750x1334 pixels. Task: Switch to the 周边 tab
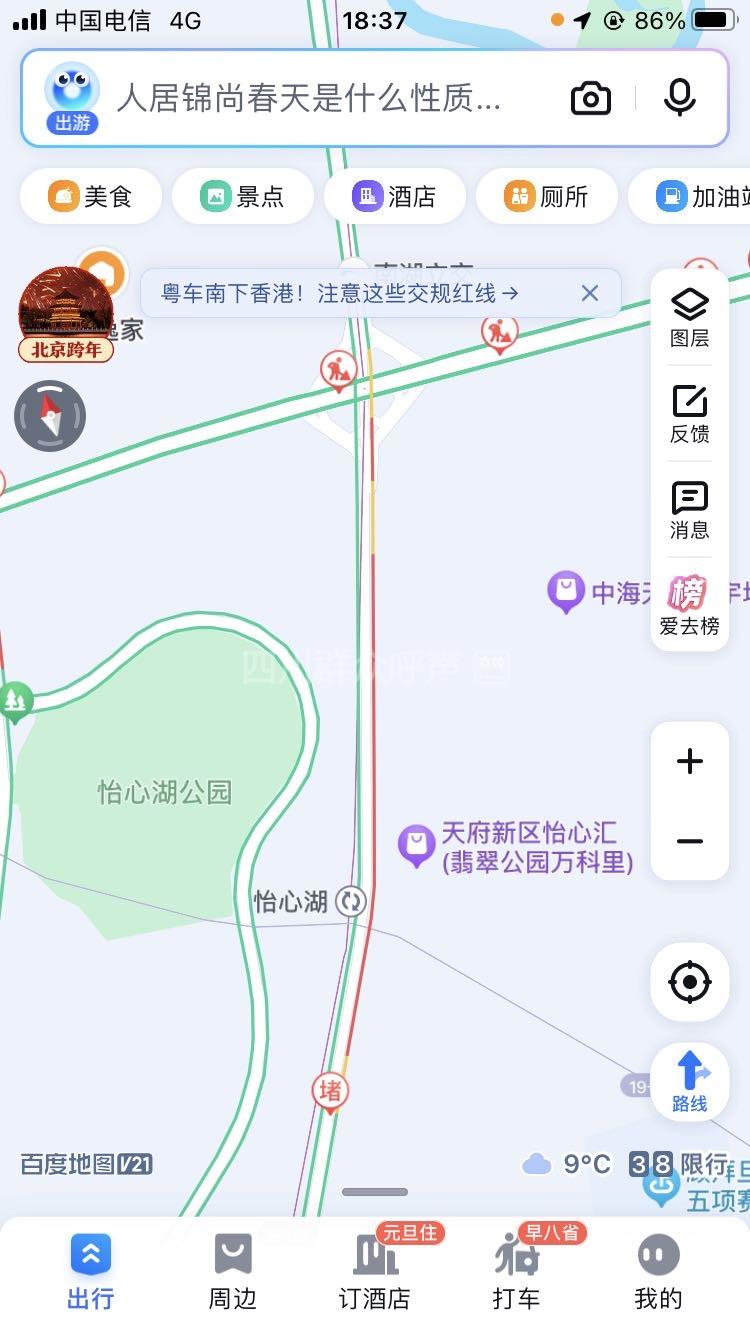click(232, 1270)
